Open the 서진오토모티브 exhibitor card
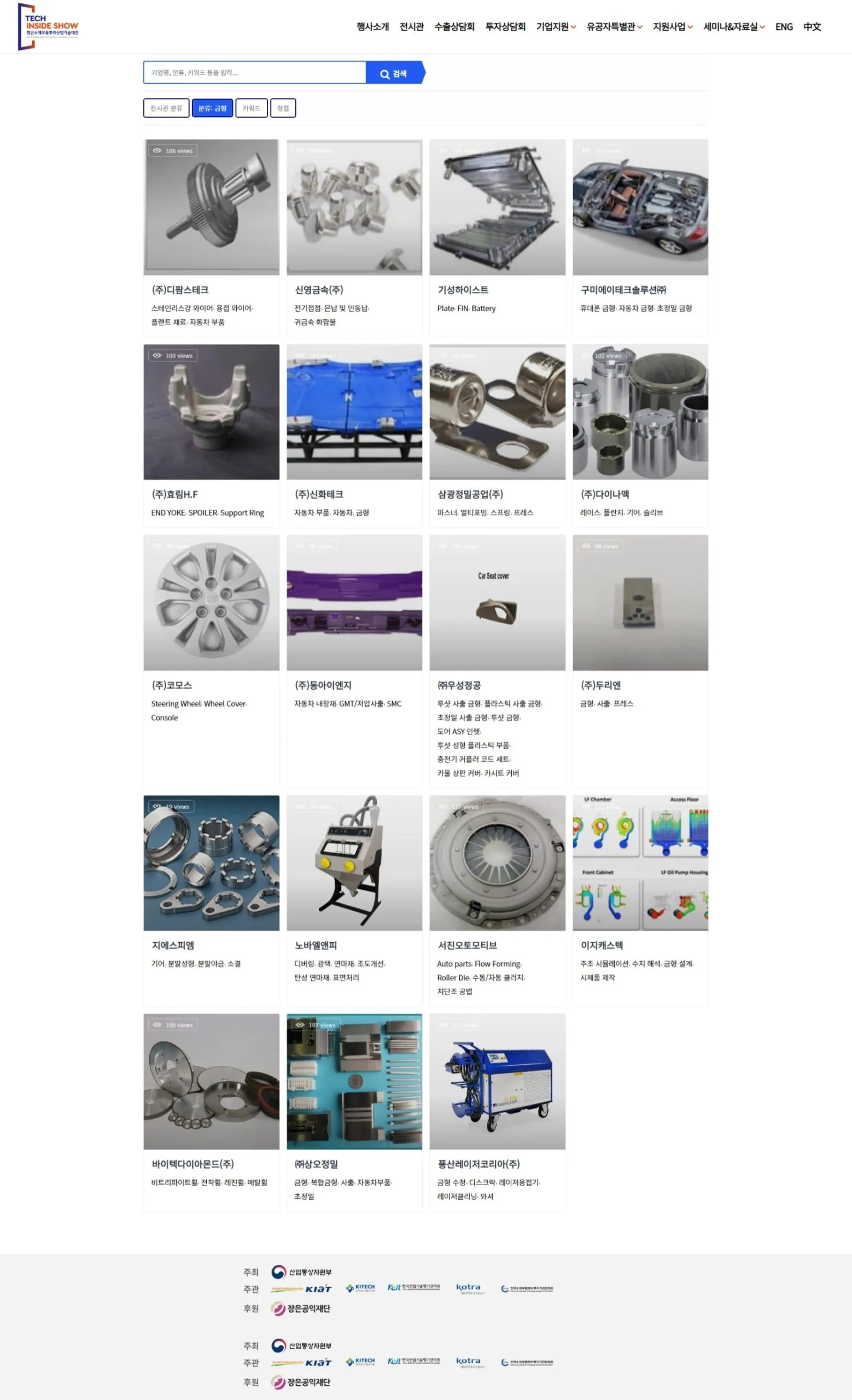Image resolution: width=852 pixels, height=1400 pixels. (498, 901)
